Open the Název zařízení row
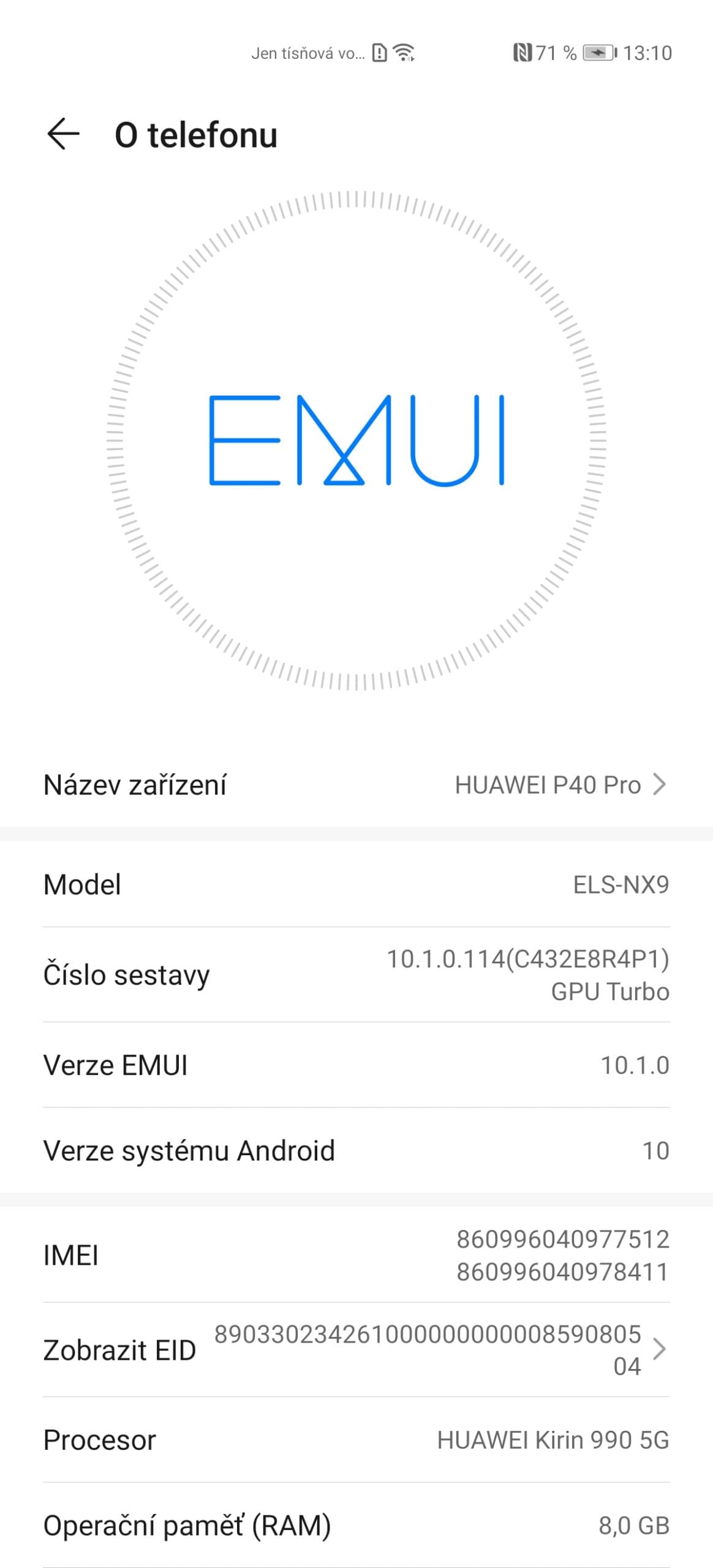This screenshot has height=1568, width=713. pyautogui.click(x=355, y=785)
